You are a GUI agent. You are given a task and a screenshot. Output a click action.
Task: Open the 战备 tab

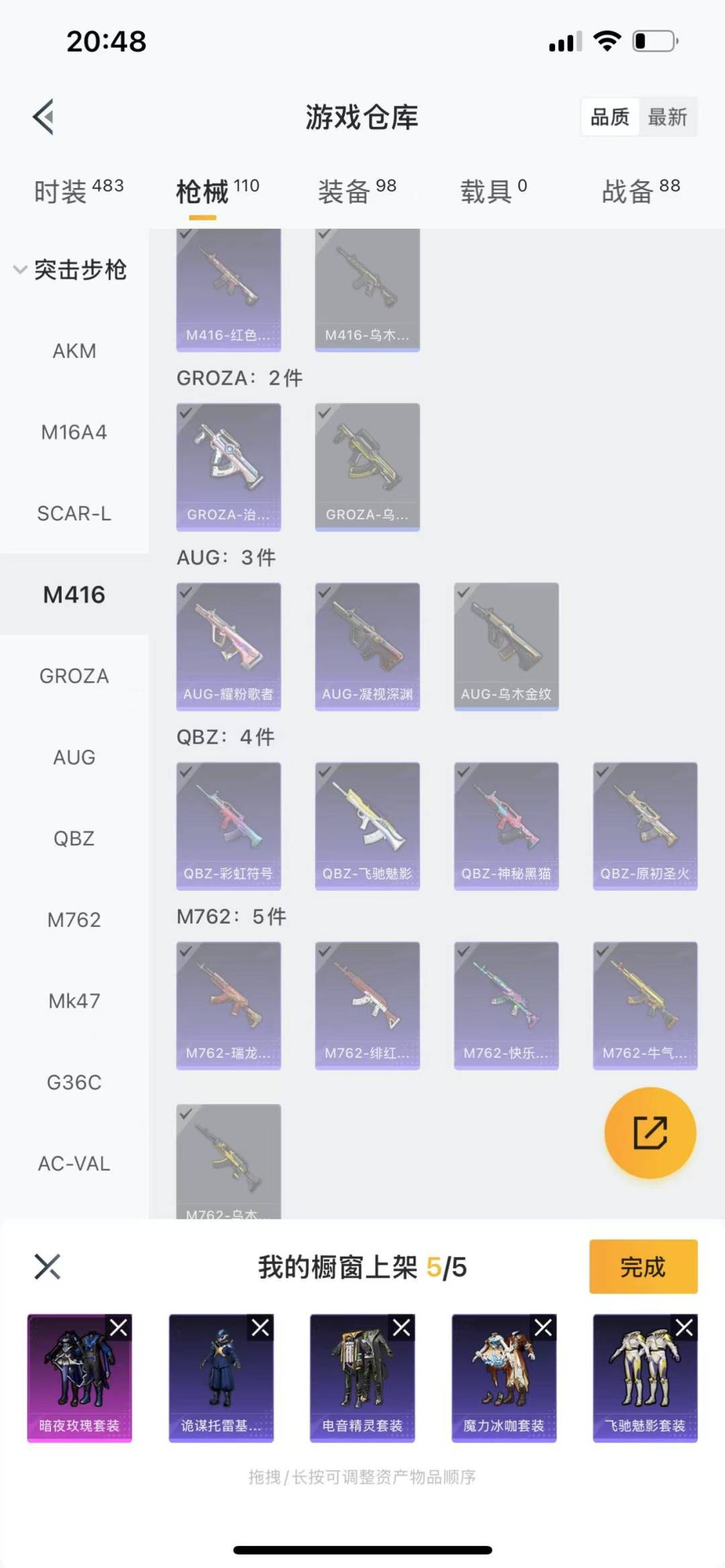pos(640,191)
